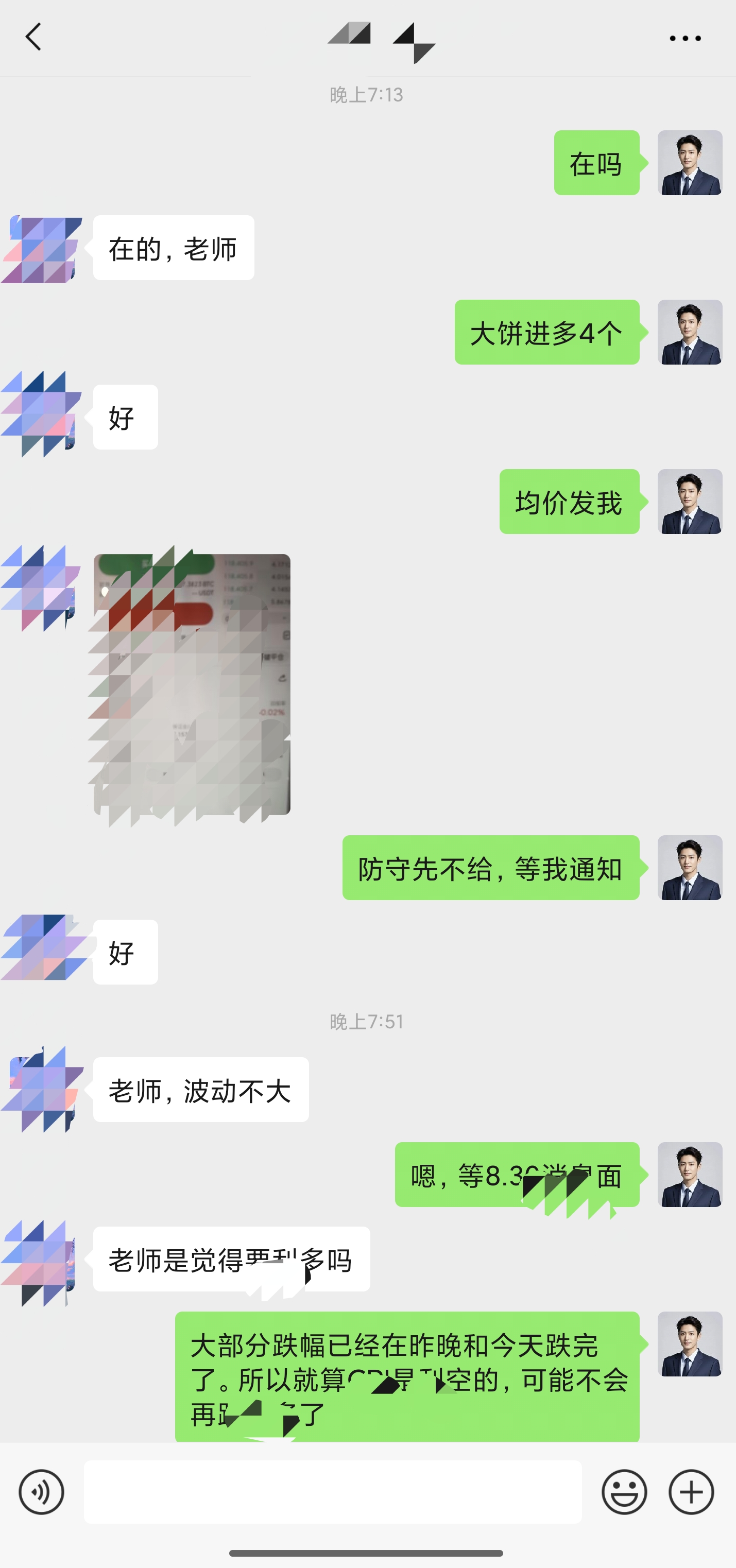
Task: Open the emoji sticker panel
Action: [624, 1491]
